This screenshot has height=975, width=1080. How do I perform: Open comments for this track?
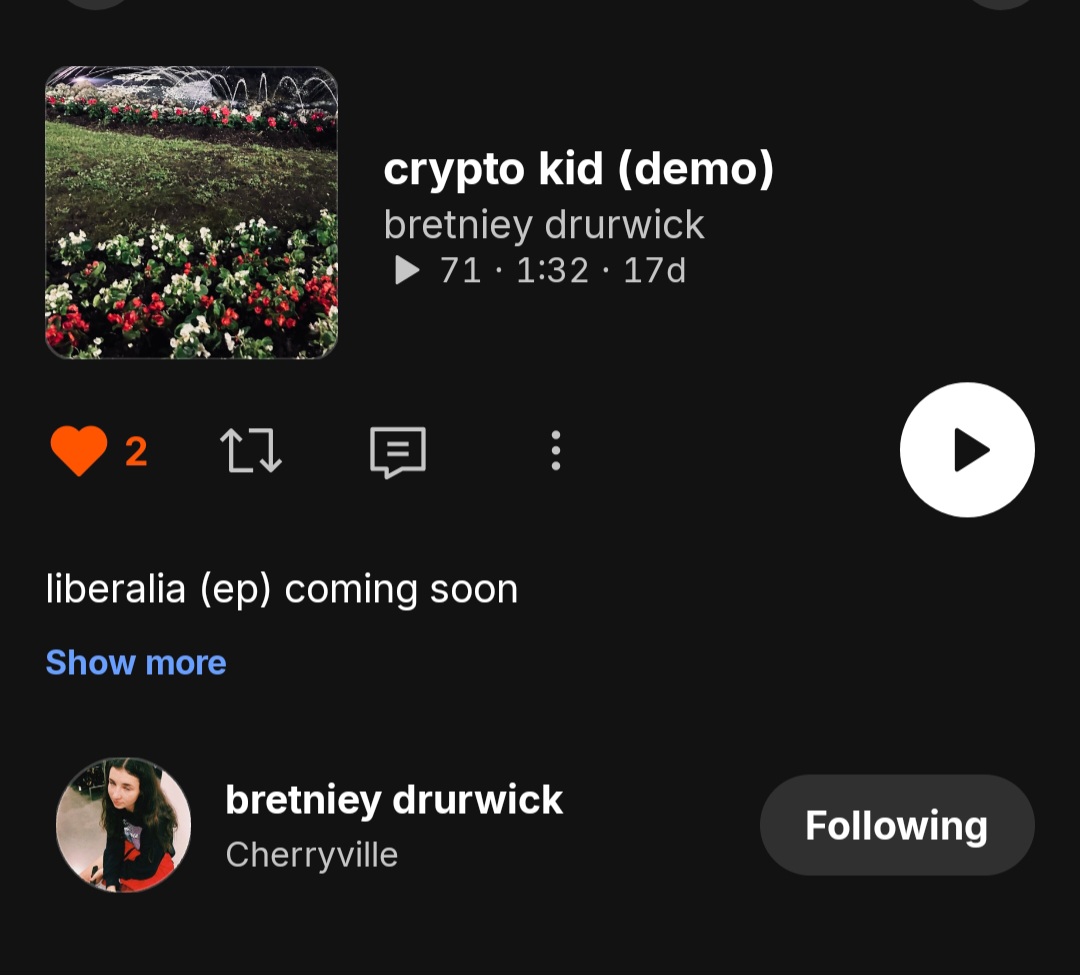click(x=398, y=452)
